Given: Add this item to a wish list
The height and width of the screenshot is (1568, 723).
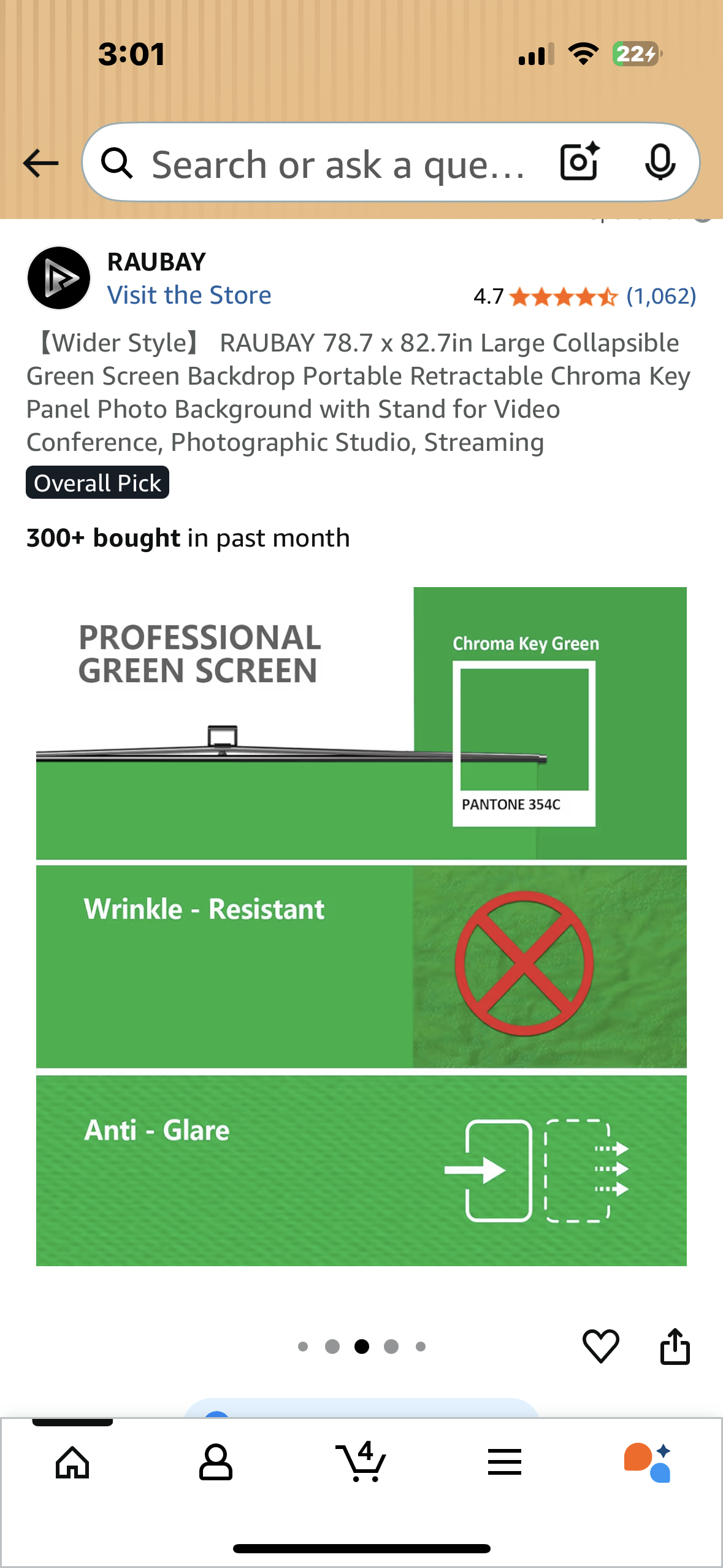Looking at the screenshot, I should pyautogui.click(x=600, y=1346).
